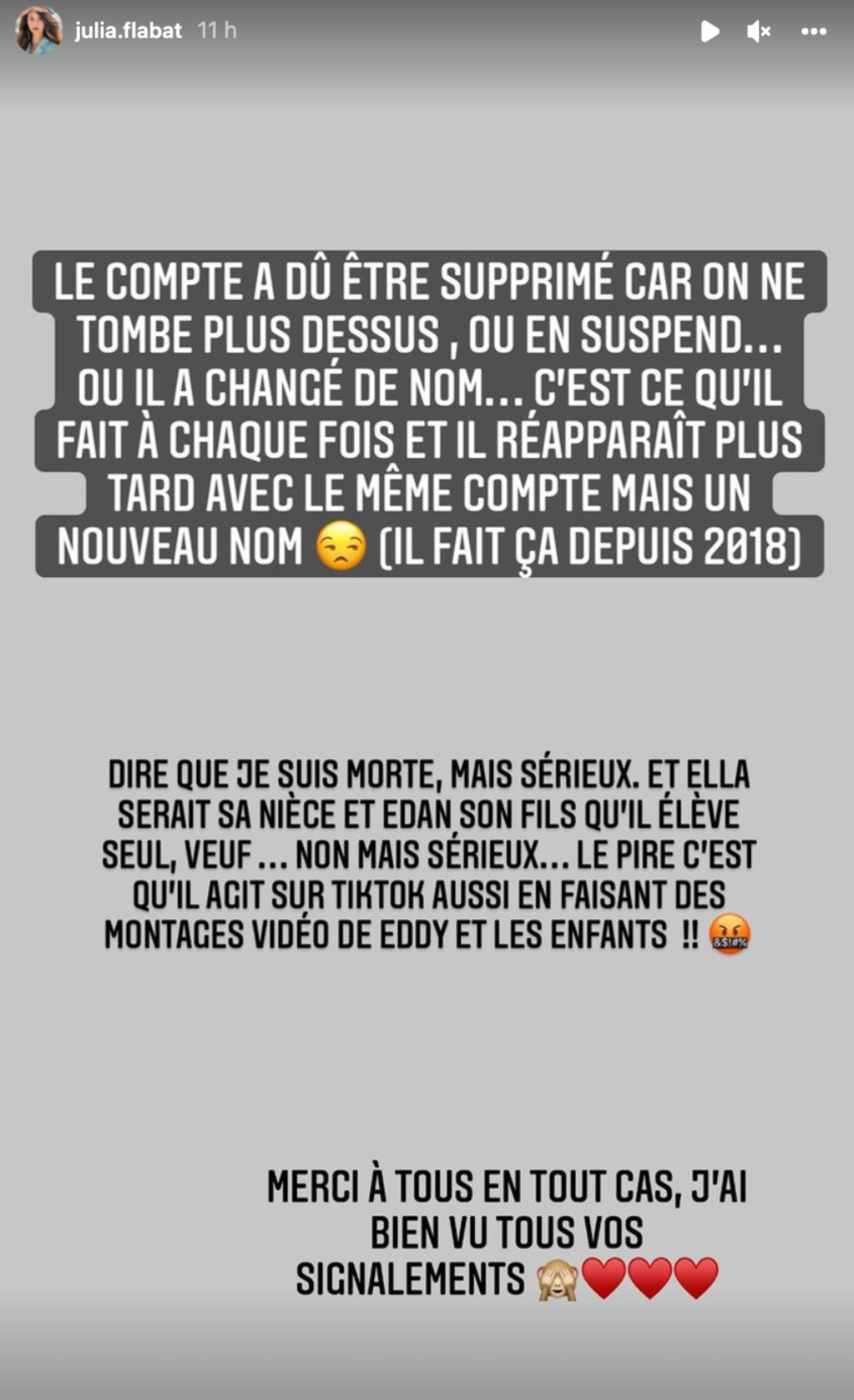Open the three-dot overflow menu
The height and width of the screenshot is (1400, 854).
pyautogui.click(x=813, y=32)
